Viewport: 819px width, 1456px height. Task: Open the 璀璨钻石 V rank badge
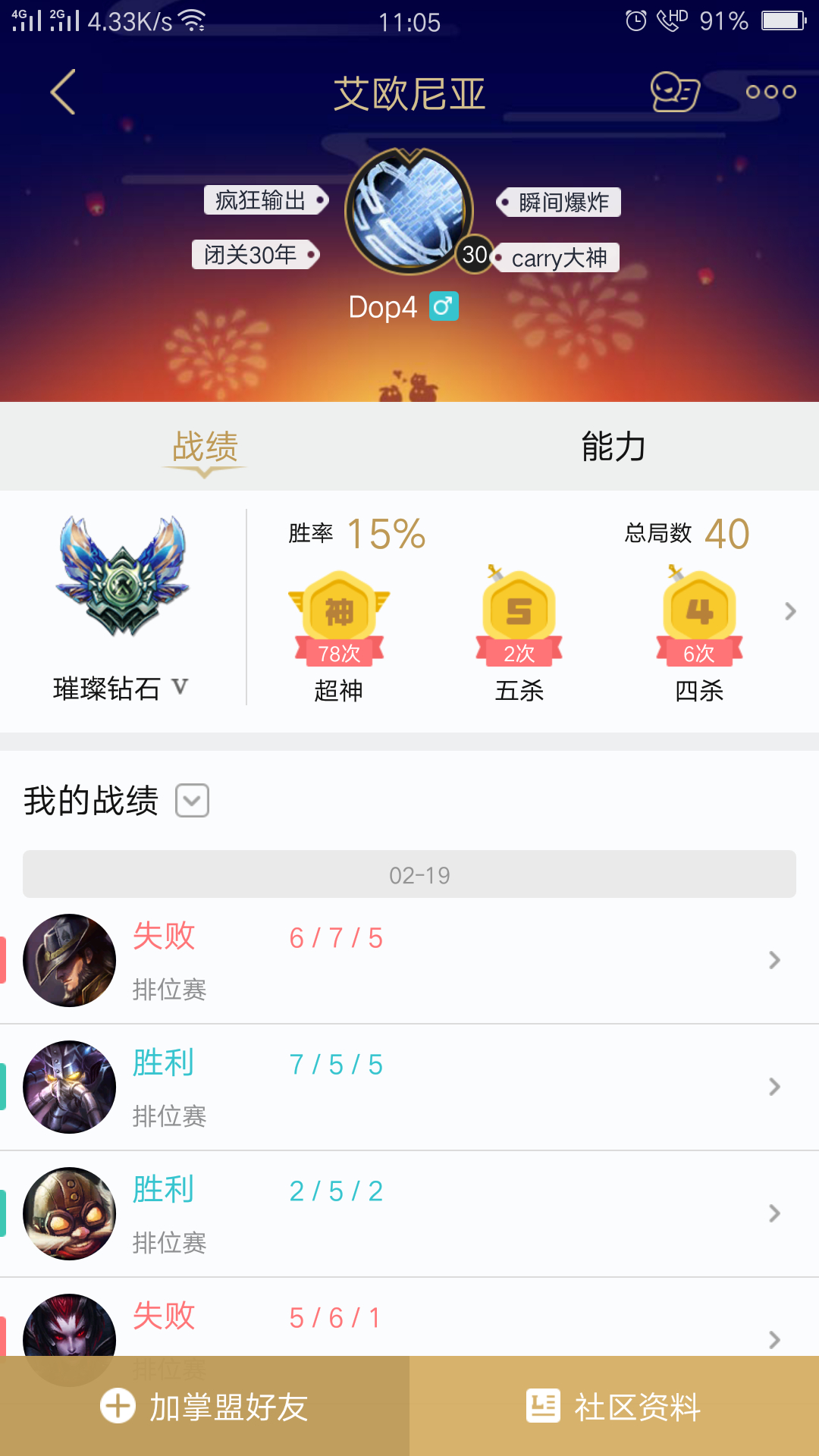coord(121,607)
